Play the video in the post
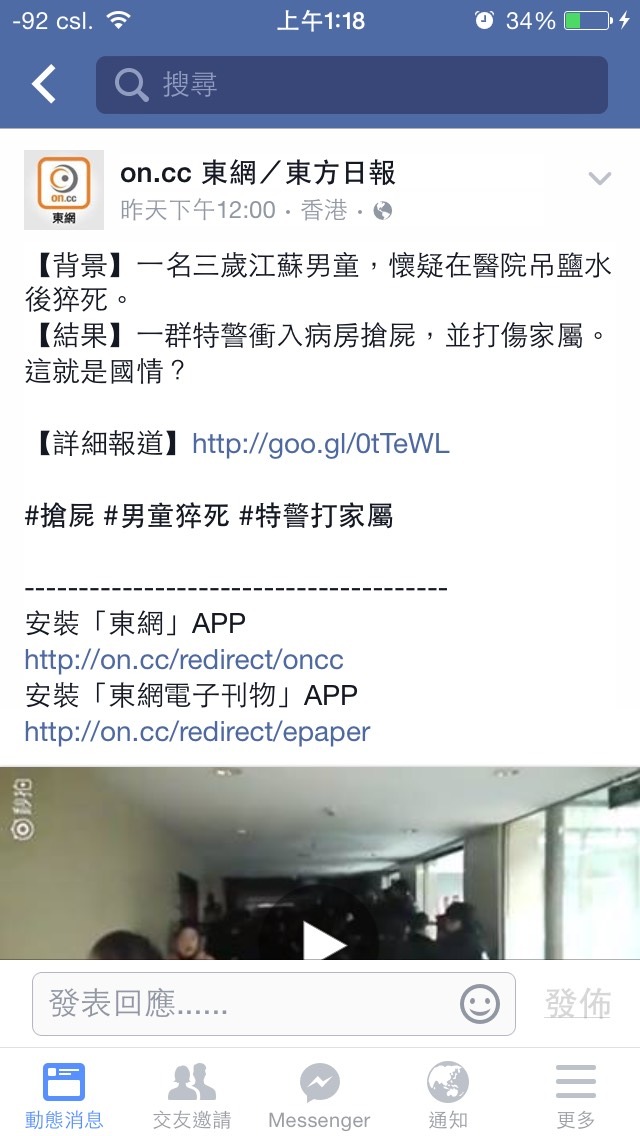 point(320,940)
